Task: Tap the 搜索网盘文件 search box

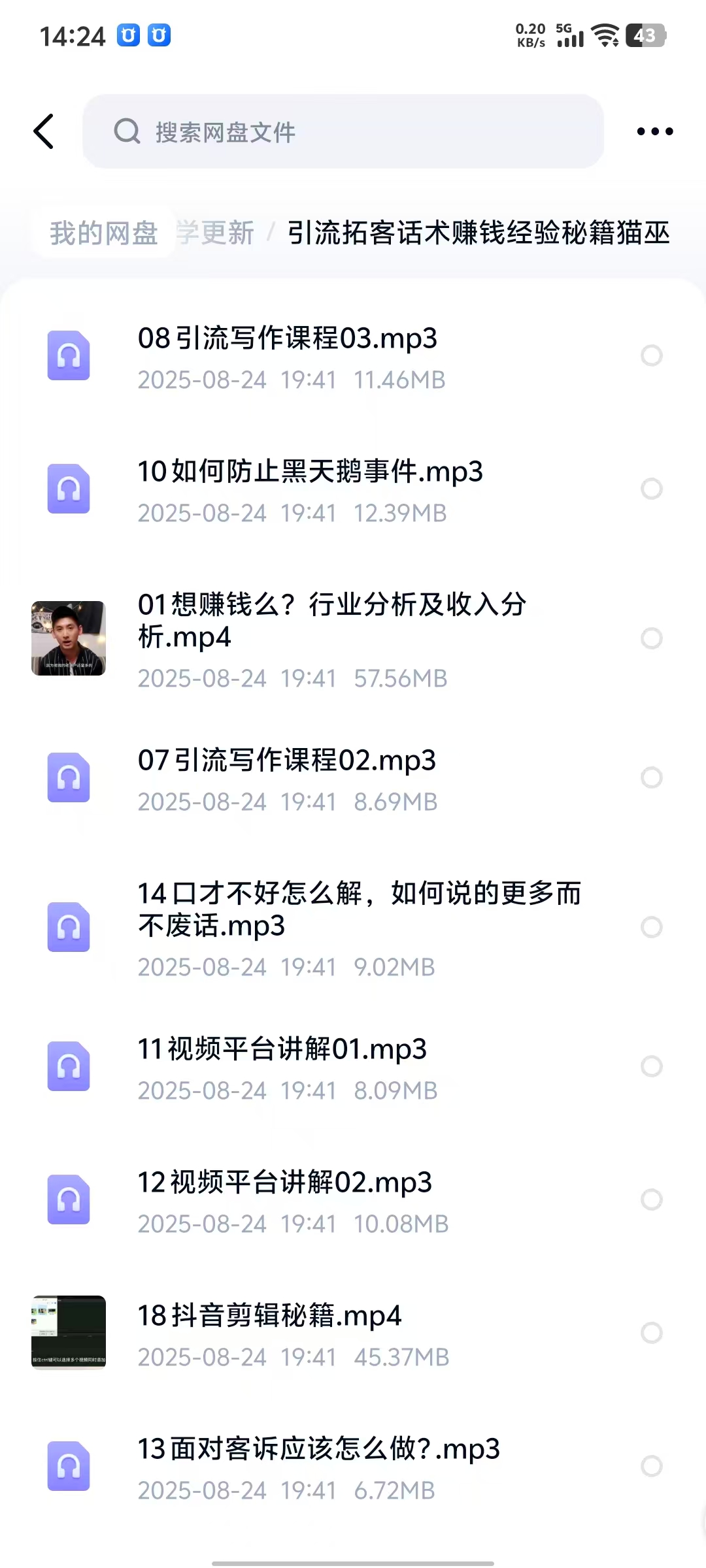Action: pyautogui.click(x=343, y=131)
